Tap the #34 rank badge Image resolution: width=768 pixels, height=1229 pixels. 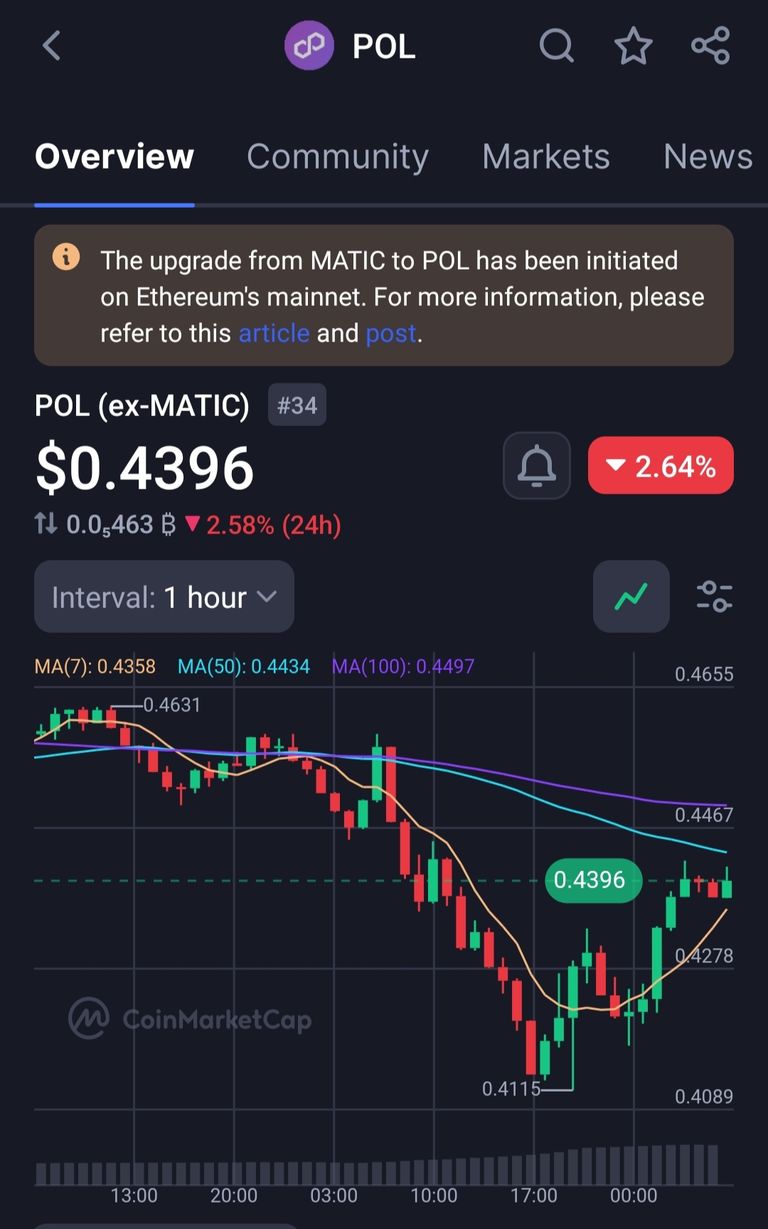pyautogui.click(x=297, y=405)
